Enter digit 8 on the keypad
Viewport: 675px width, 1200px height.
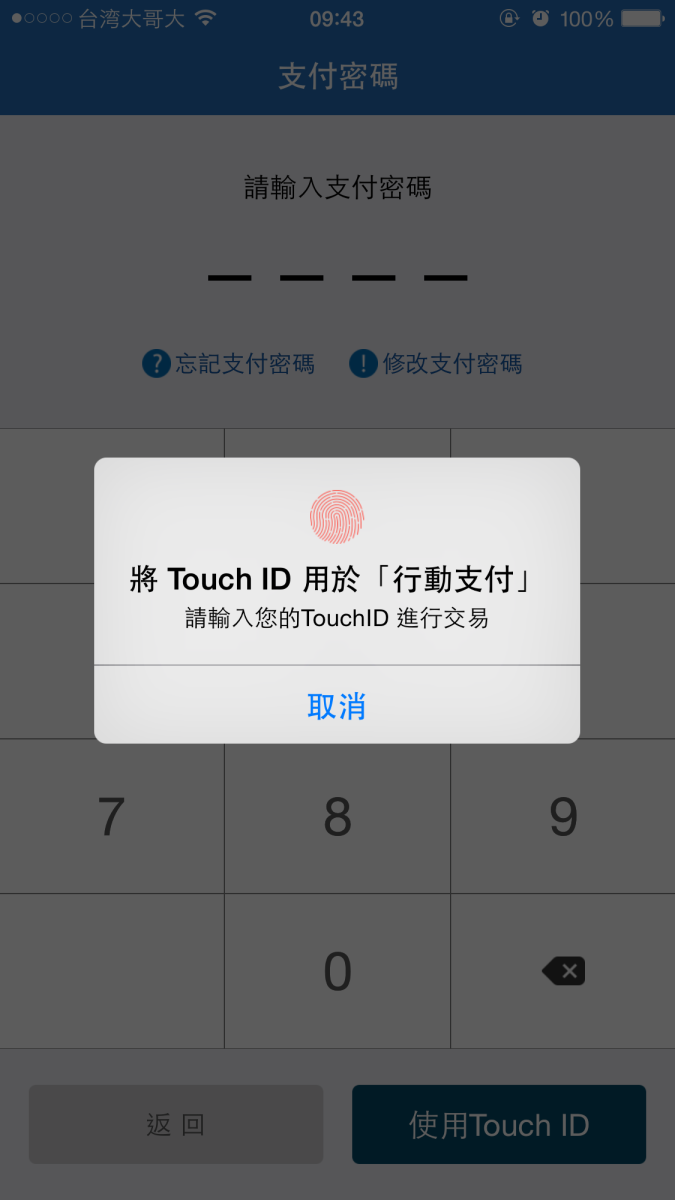tap(337, 816)
